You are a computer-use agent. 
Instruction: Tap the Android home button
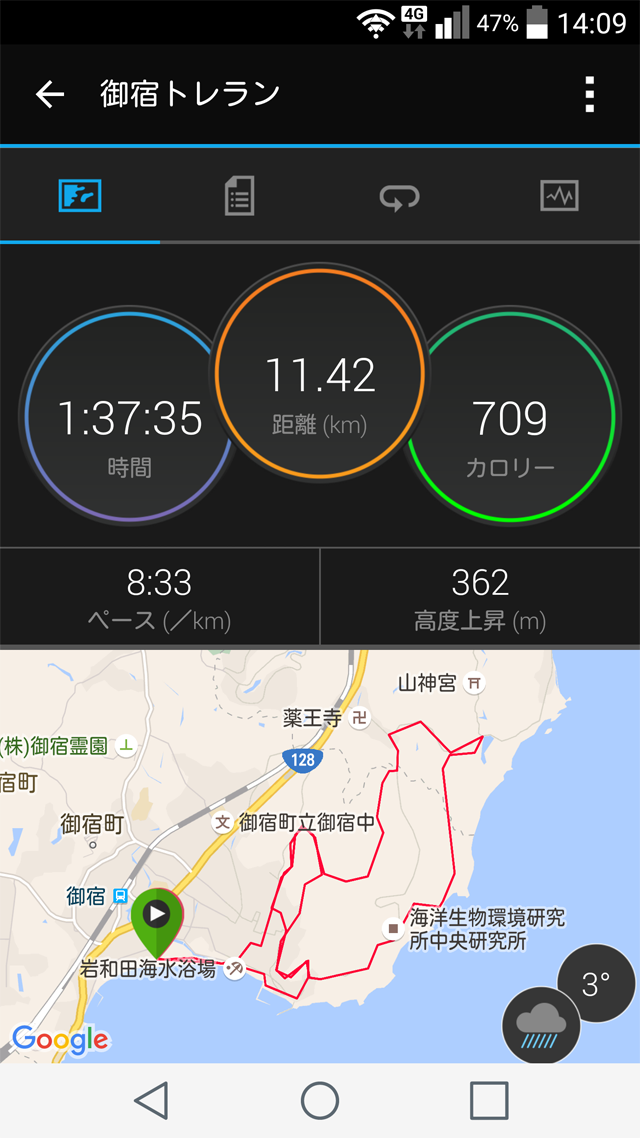320,1100
